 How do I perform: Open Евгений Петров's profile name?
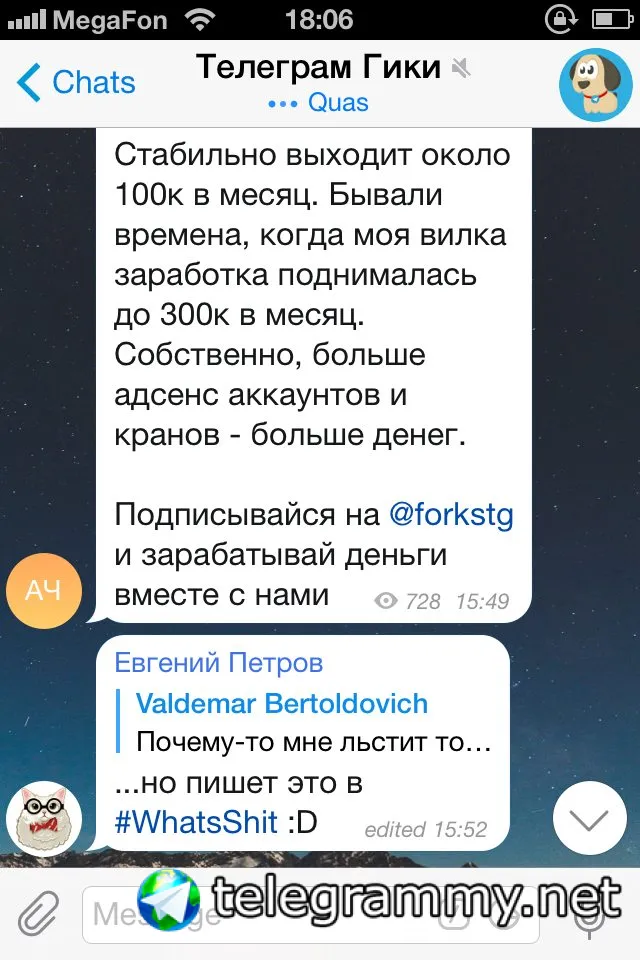pyautogui.click(x=218, y=663)
